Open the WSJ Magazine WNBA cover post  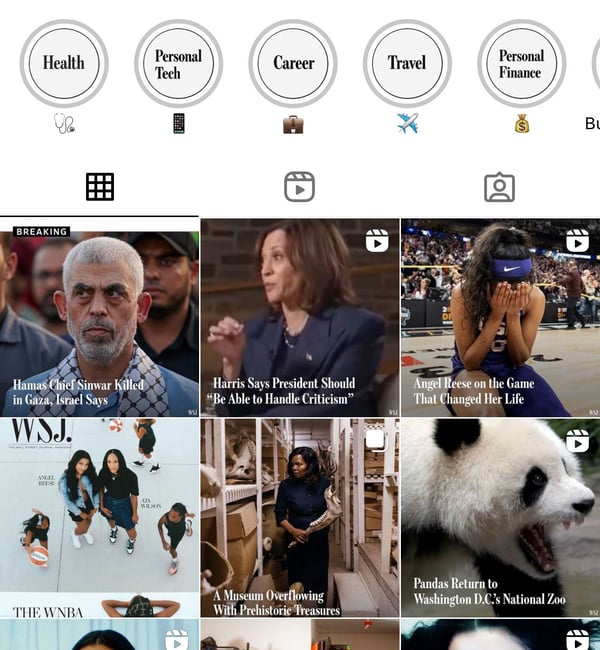tap(99, 518)
